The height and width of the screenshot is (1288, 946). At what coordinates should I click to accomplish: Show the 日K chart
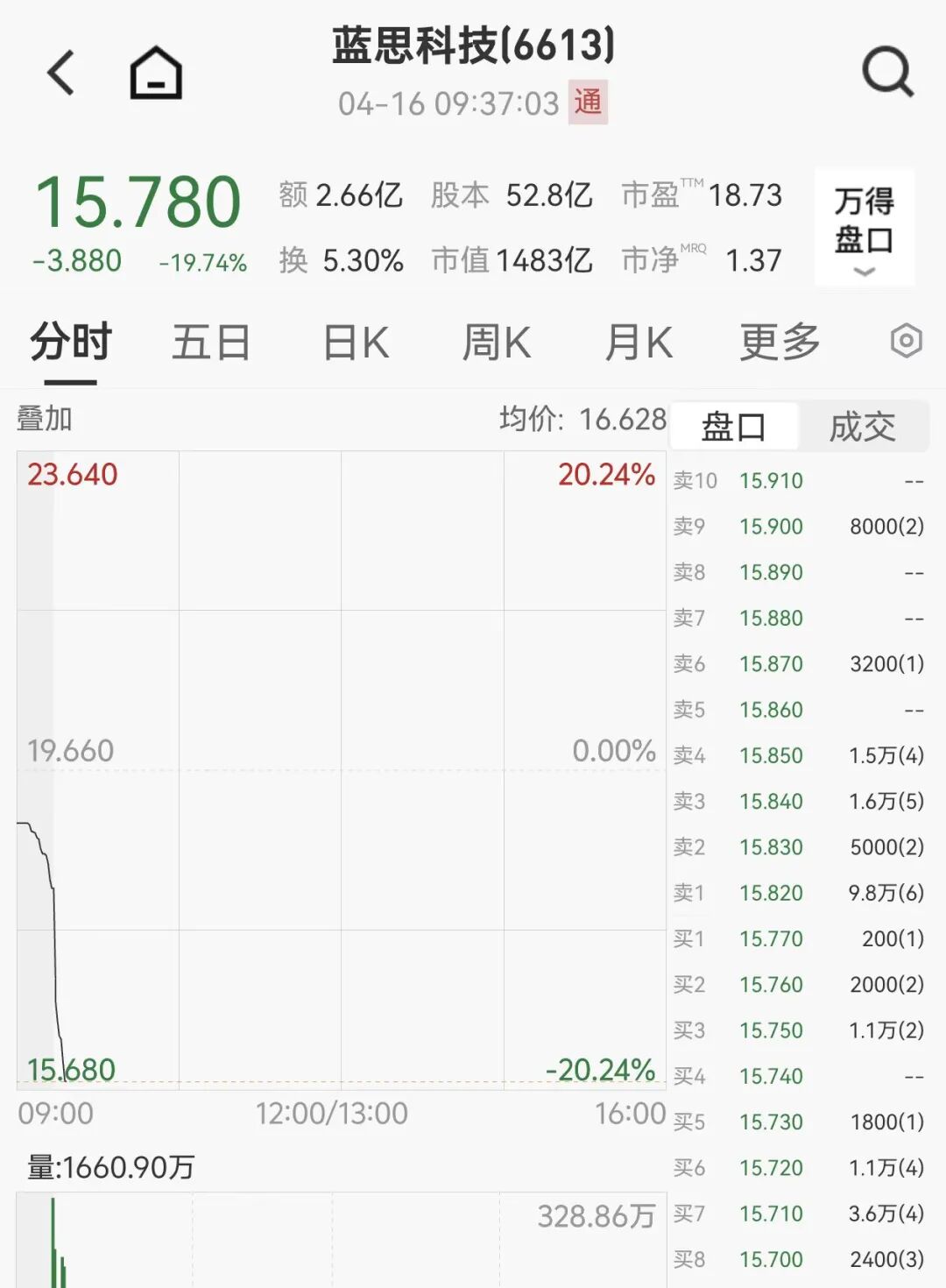pos(356,342)
